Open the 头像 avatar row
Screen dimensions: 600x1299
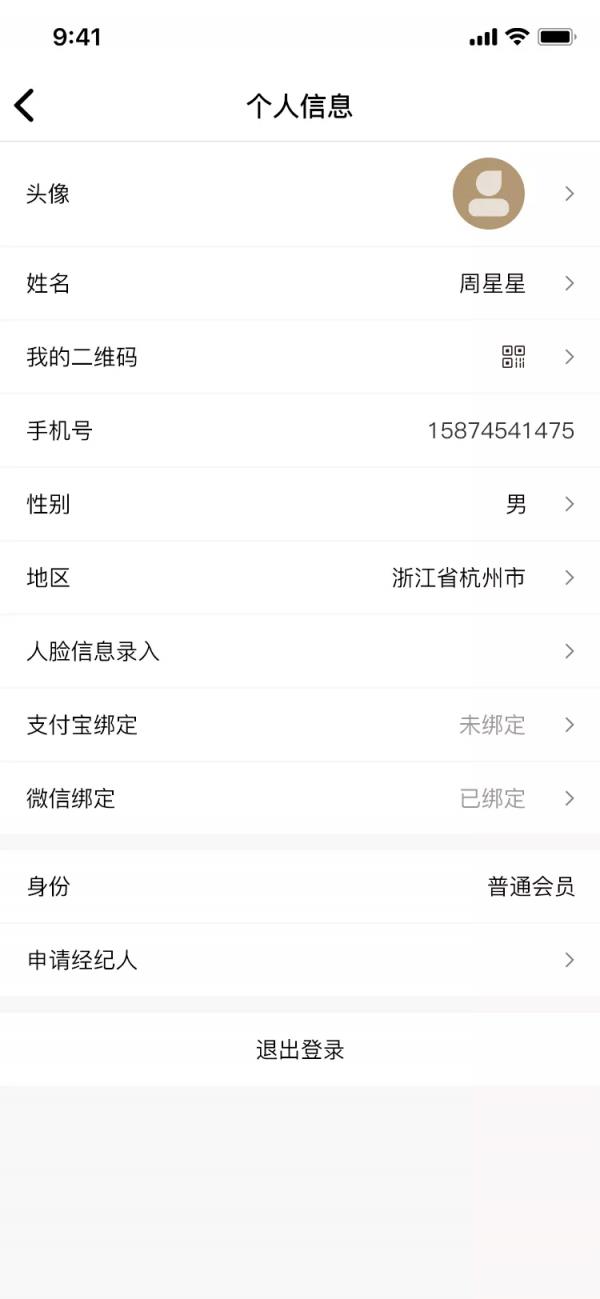coord(300,194)
